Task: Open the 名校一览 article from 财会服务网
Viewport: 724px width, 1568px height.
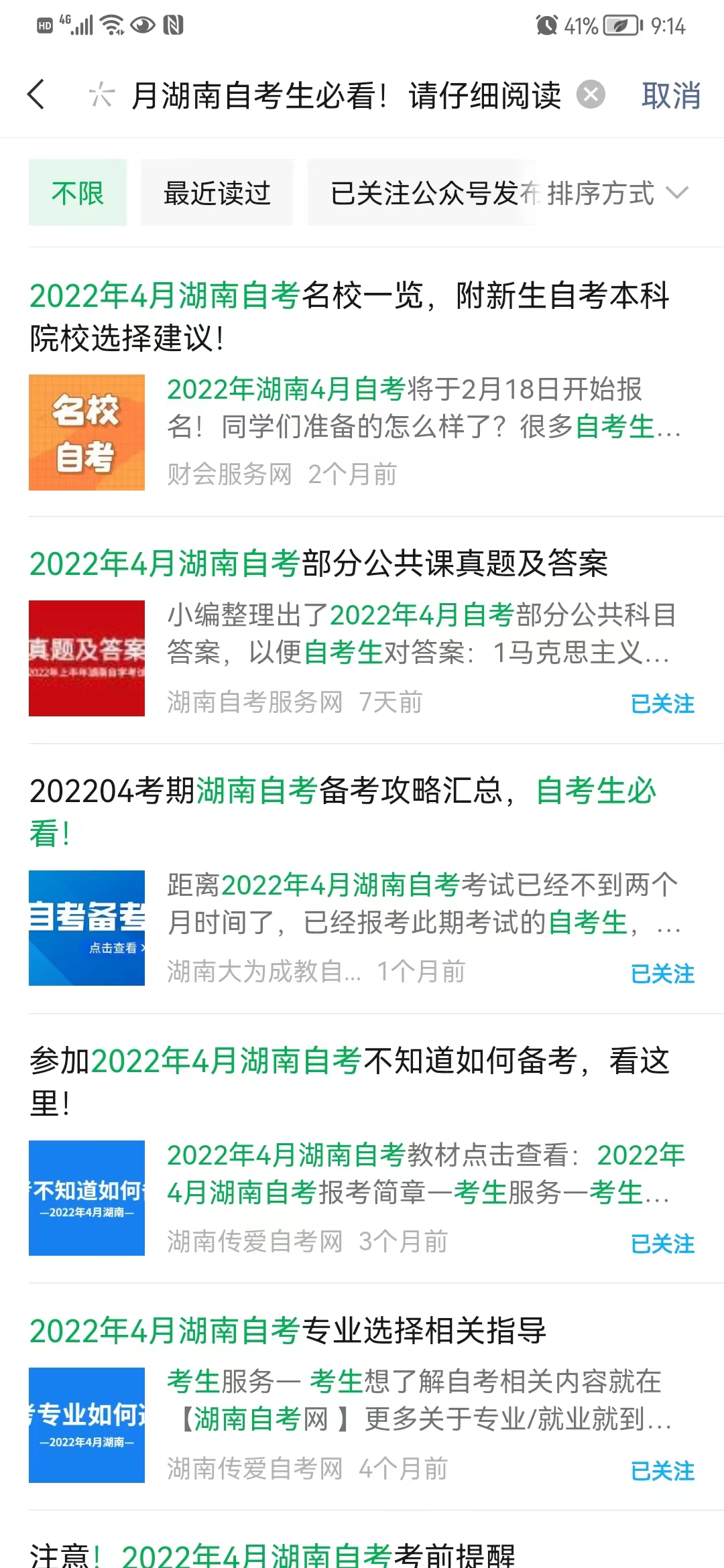Action: coord(349,316)
